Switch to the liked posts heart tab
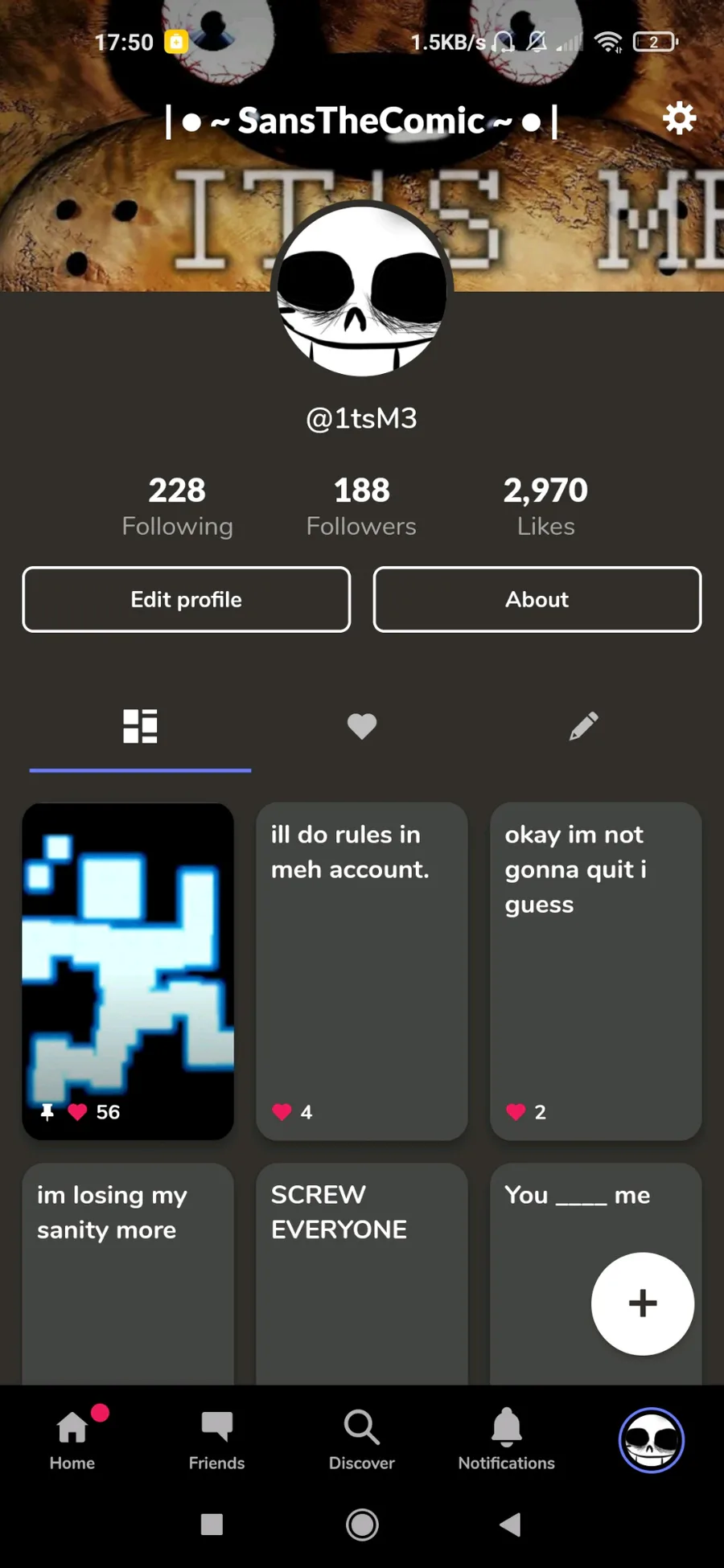The image size is (724, 1568). (362, 727)
